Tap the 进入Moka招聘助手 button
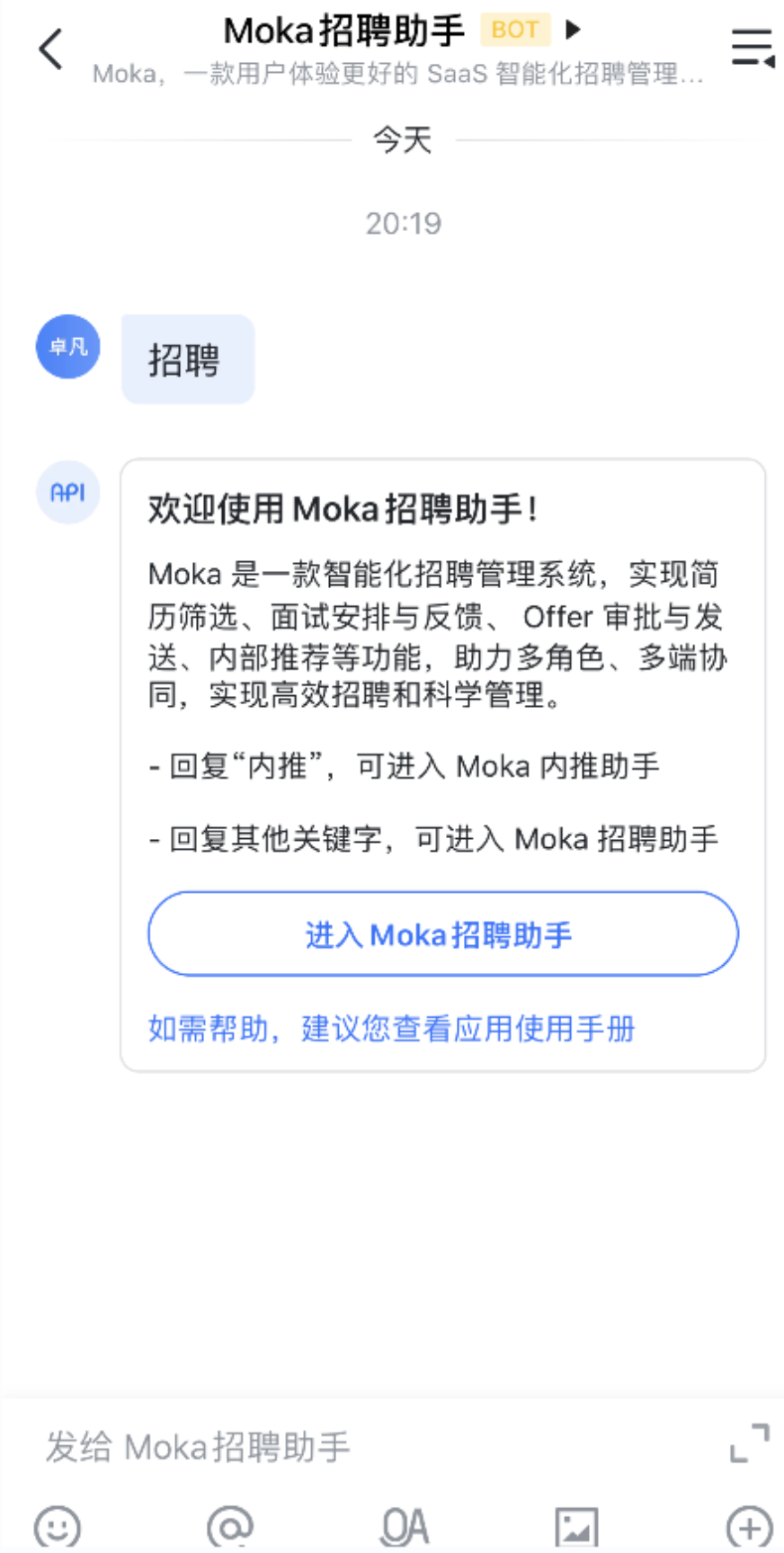The width and height of the screenshot is (784, 1553). [x=442, y=934]
